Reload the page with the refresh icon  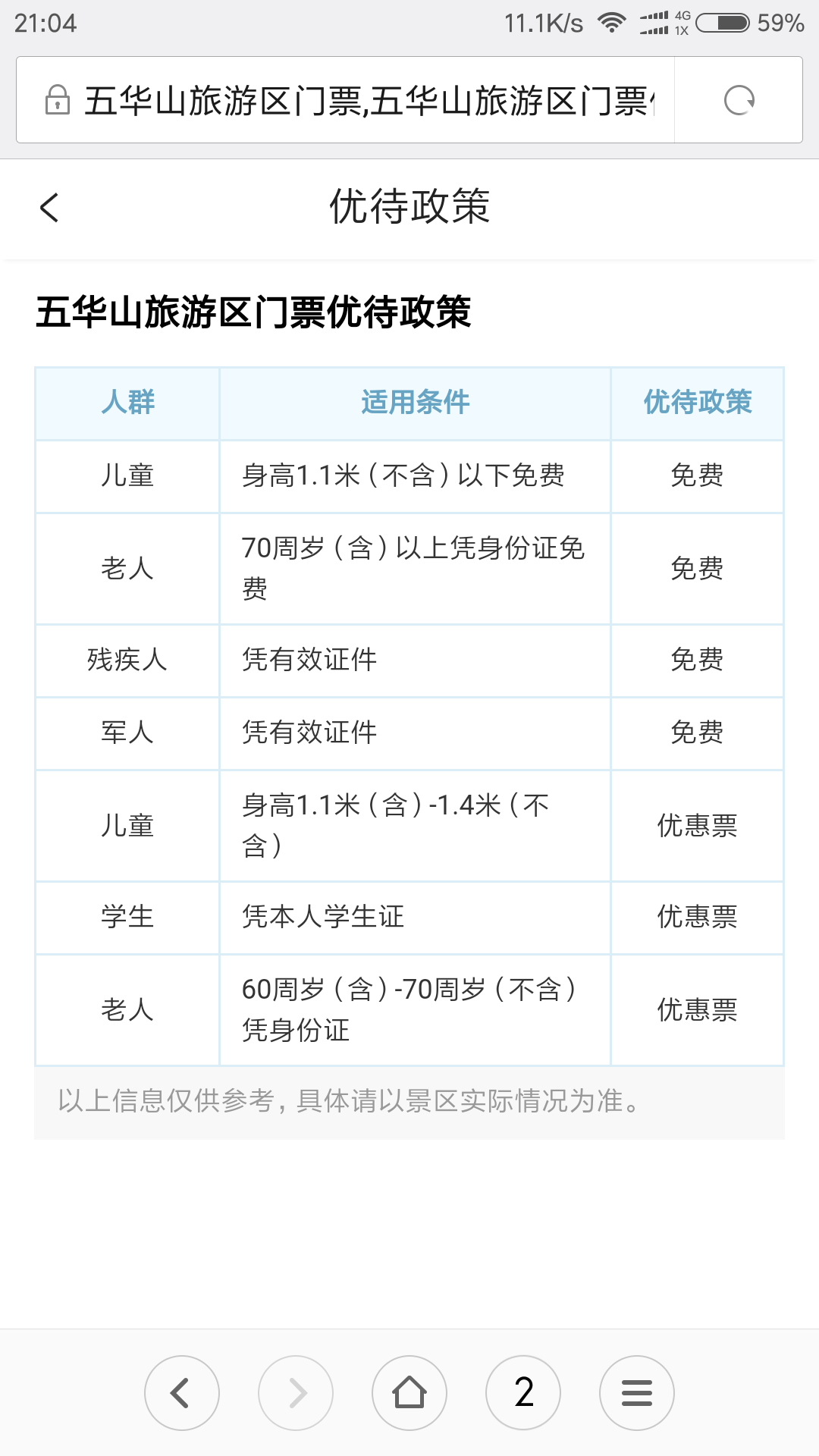click(739, 100)
